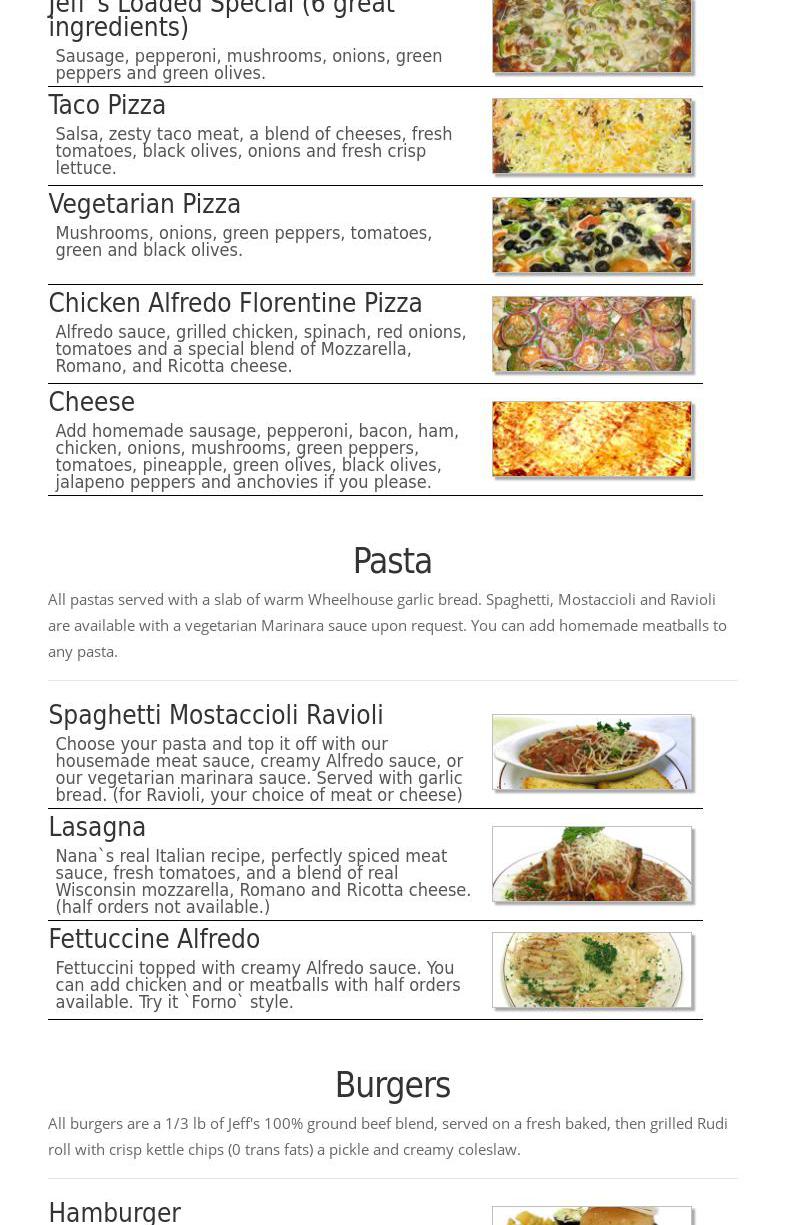Screen dimensions: 785x1225
Task: Open Jeff's Loaded Special pizza photo
Action: tap(592, 36)
